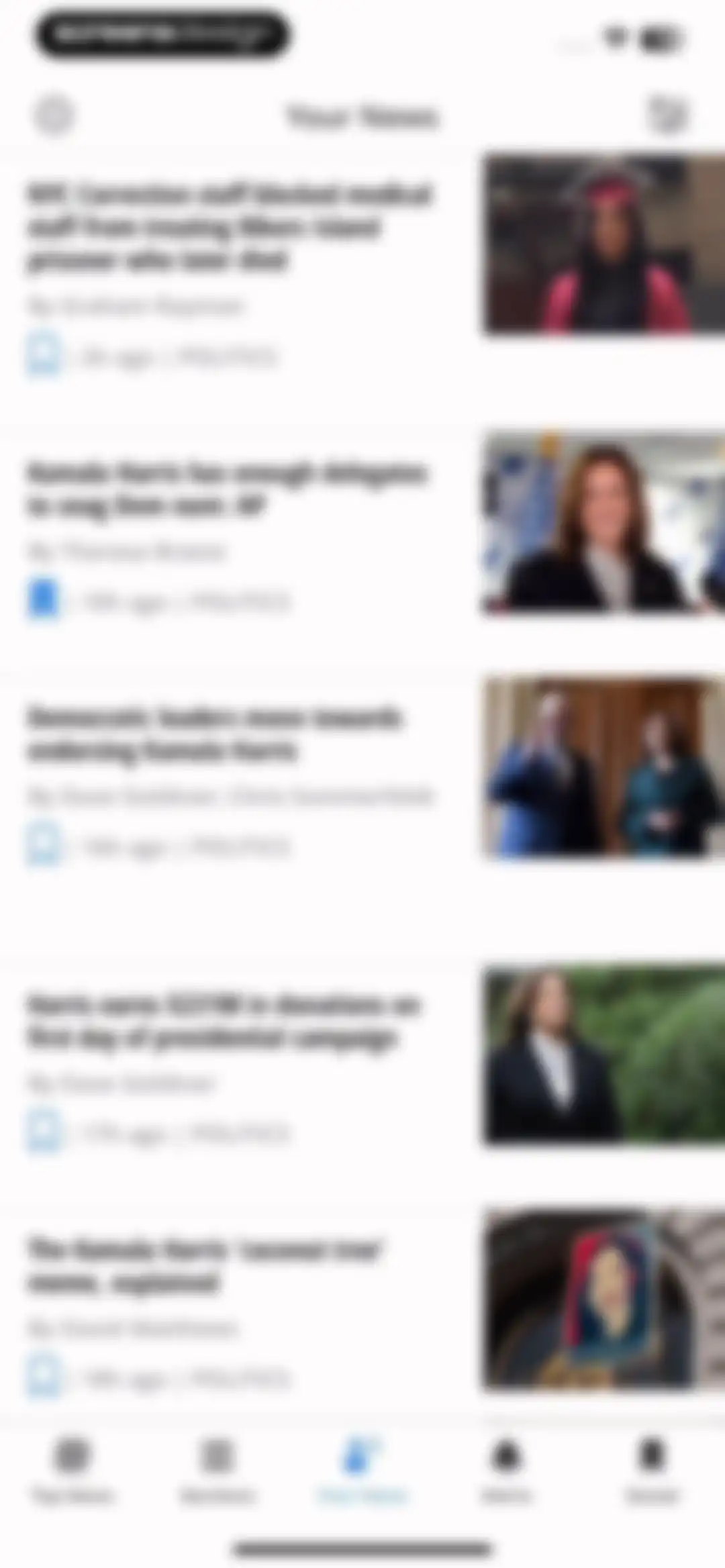This screenshot has width=725, height=1568.
Task: Go to the Alerts tab
Action: [506, 1470]
